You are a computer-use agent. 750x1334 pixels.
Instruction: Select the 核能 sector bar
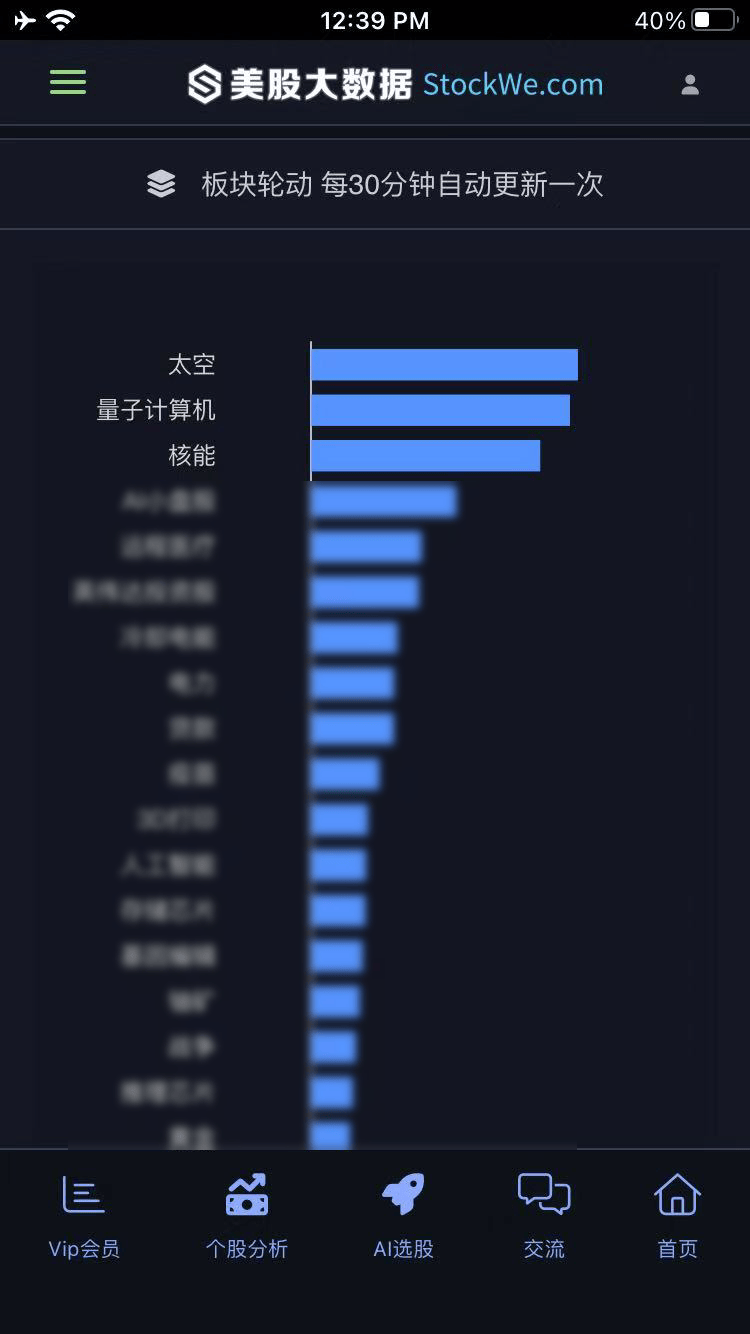(425, 456)
